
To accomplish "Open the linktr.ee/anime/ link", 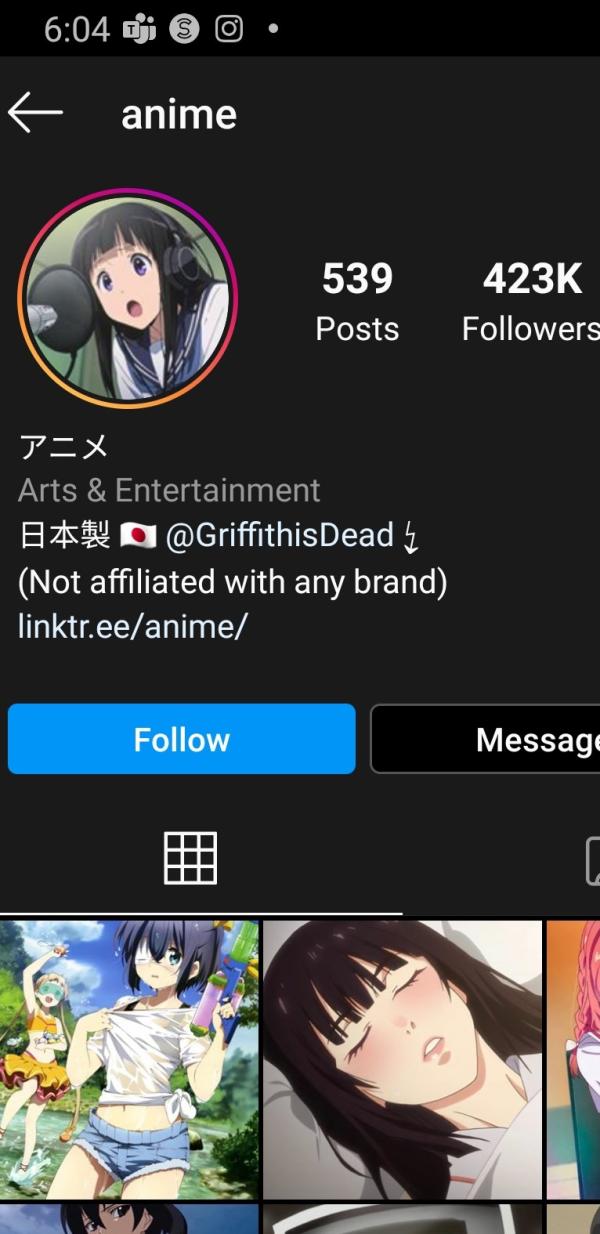I will [132, 627].
